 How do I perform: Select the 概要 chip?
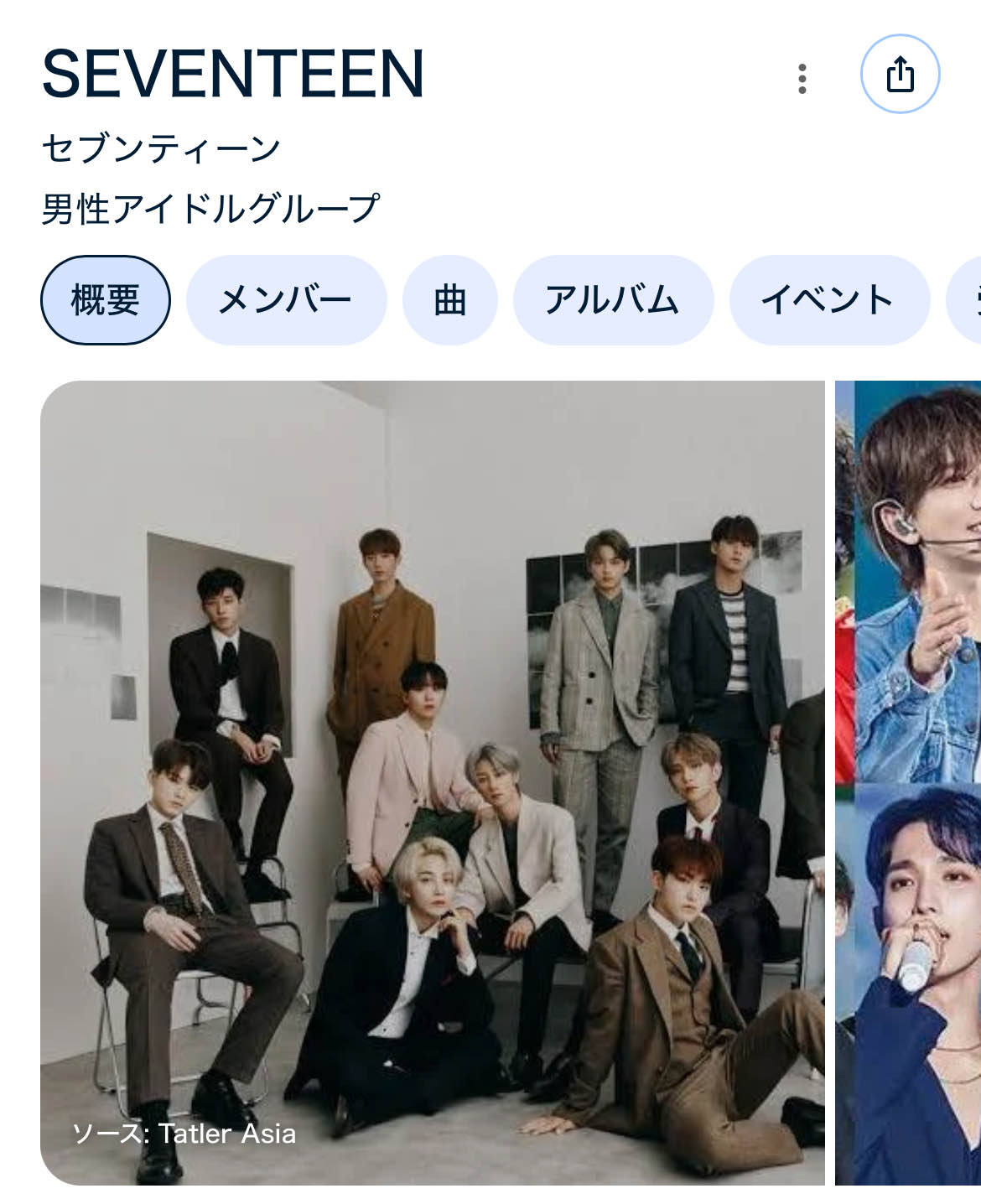pos(105,300)
